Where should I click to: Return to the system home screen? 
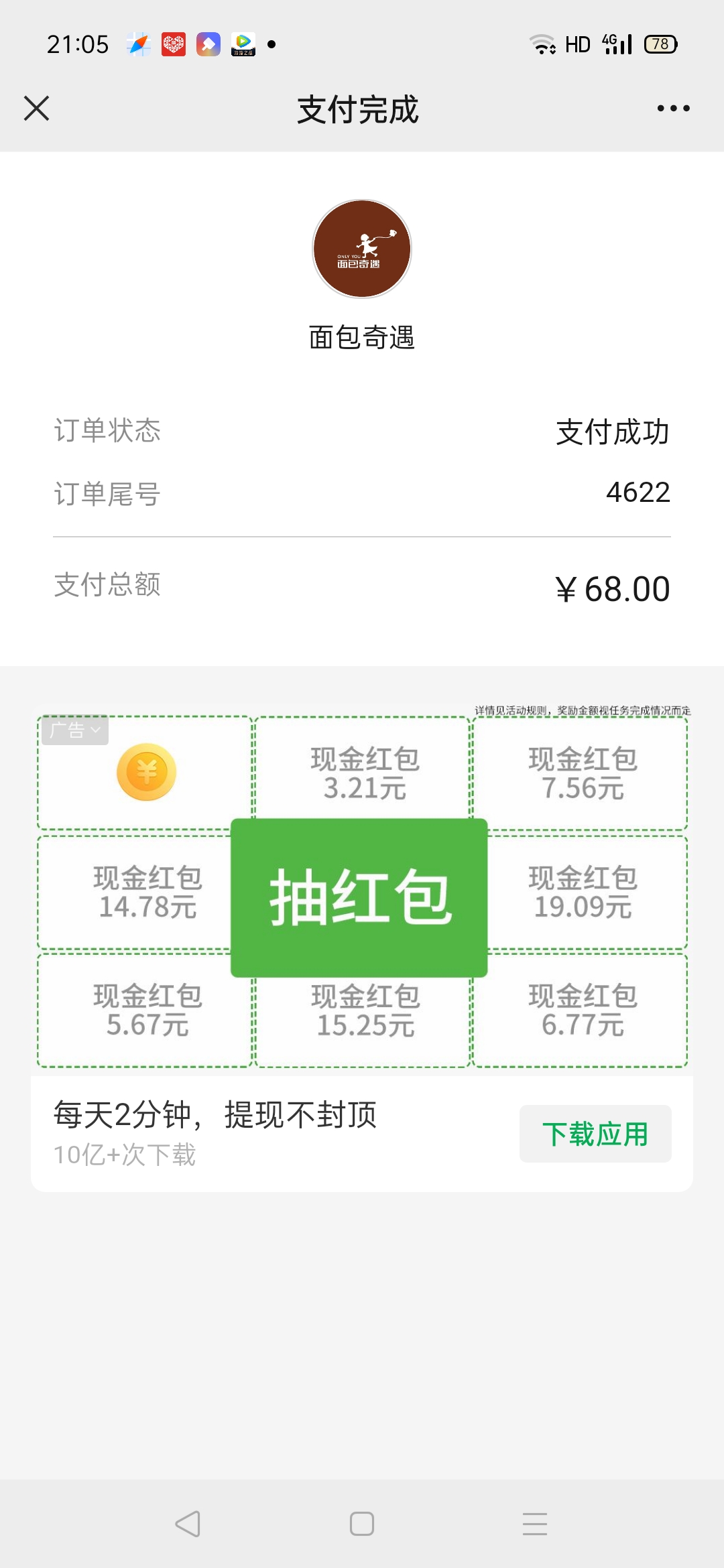(362, 1524)
